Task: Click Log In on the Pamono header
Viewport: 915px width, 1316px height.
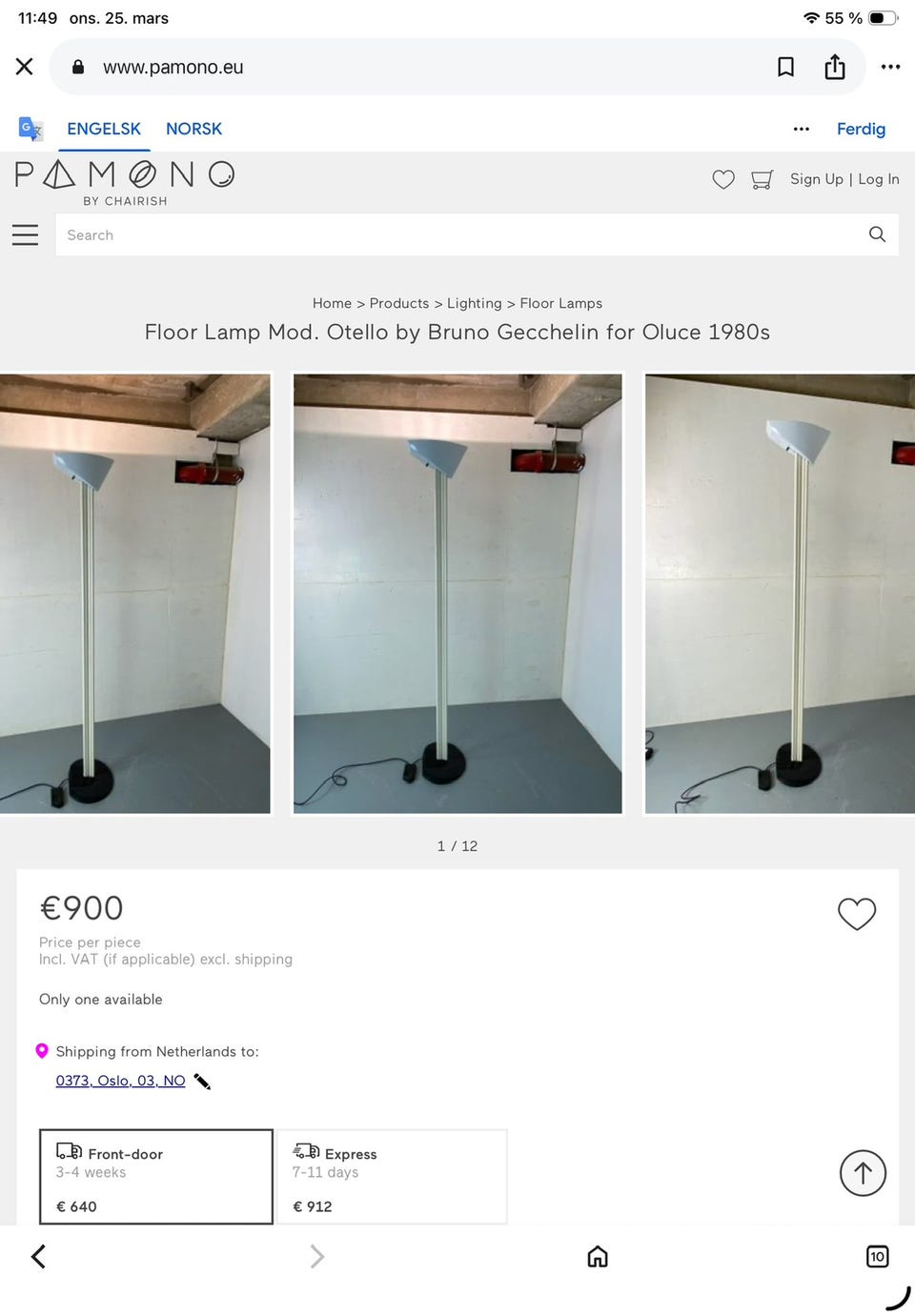Action: click(x=878, y=179)
